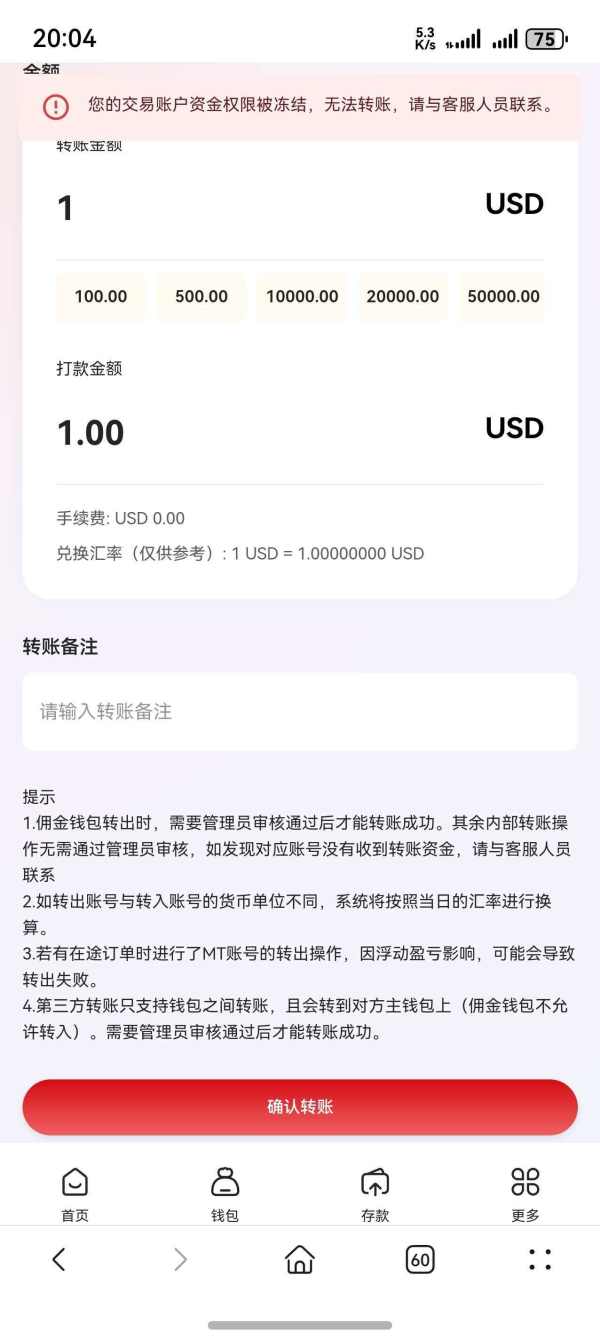600x1339 pixels.
Task: Select the 20000.00 amount chip
Action: pos(403,296)
